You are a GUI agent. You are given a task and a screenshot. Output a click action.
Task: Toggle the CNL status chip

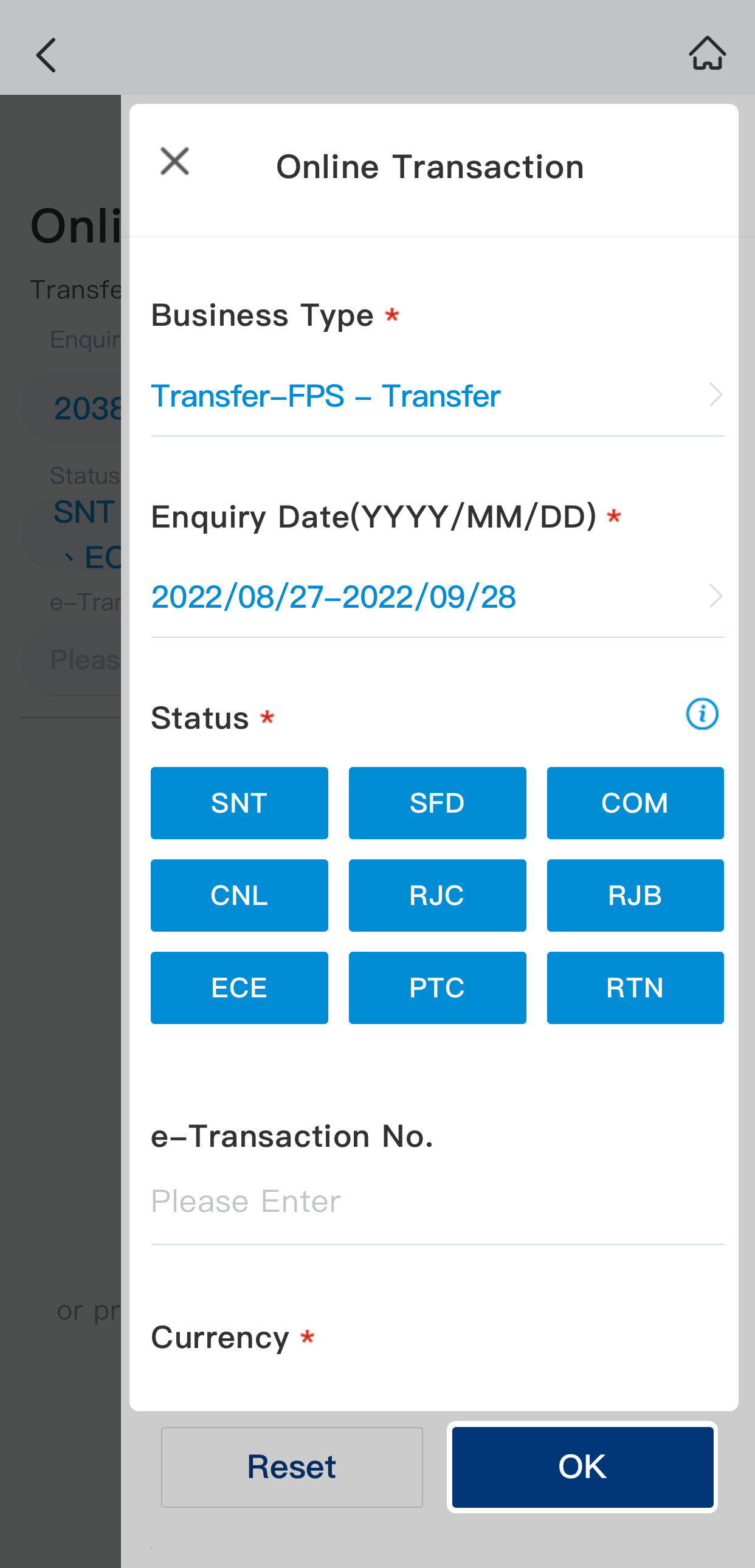point(240,895)
